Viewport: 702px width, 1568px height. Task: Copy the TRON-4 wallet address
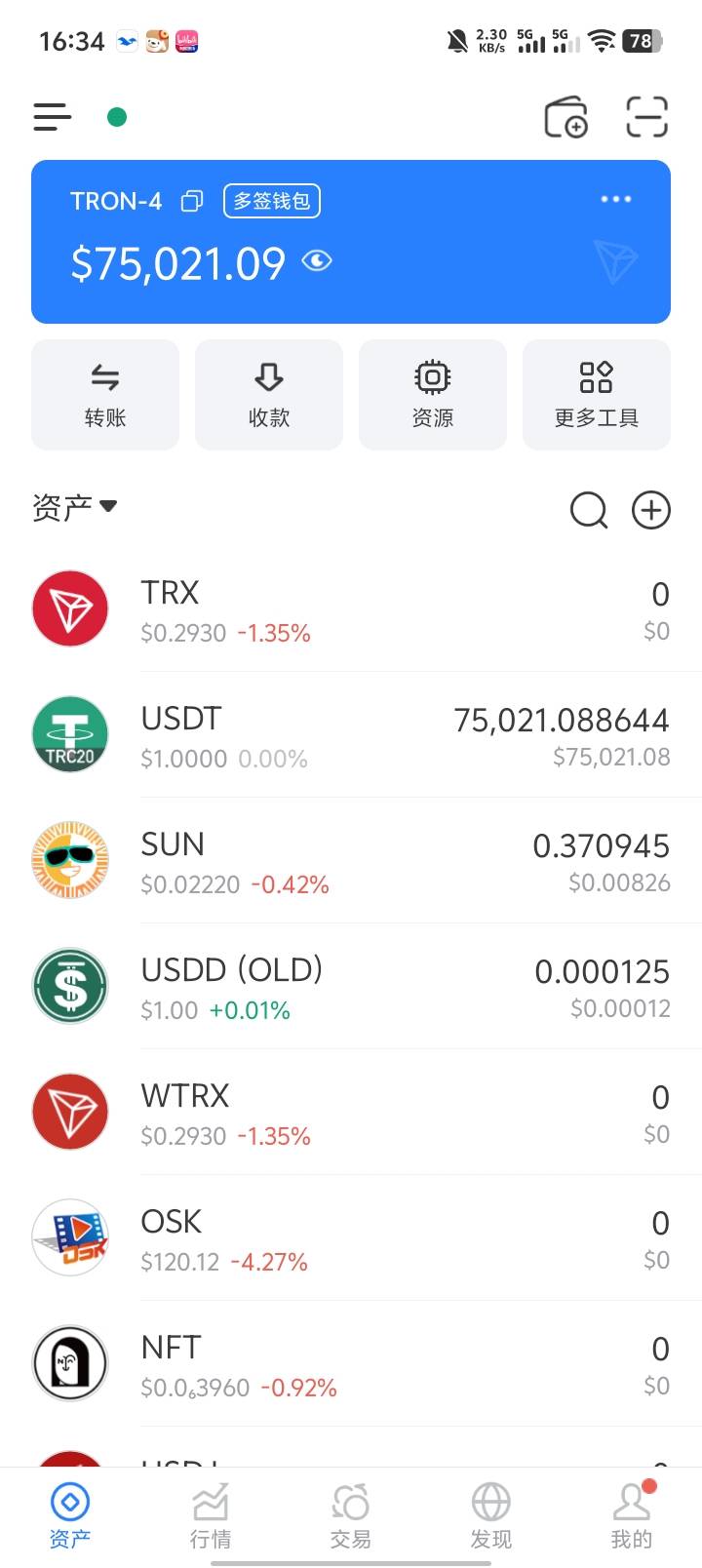pyautogui.click(x=192, y=201)
